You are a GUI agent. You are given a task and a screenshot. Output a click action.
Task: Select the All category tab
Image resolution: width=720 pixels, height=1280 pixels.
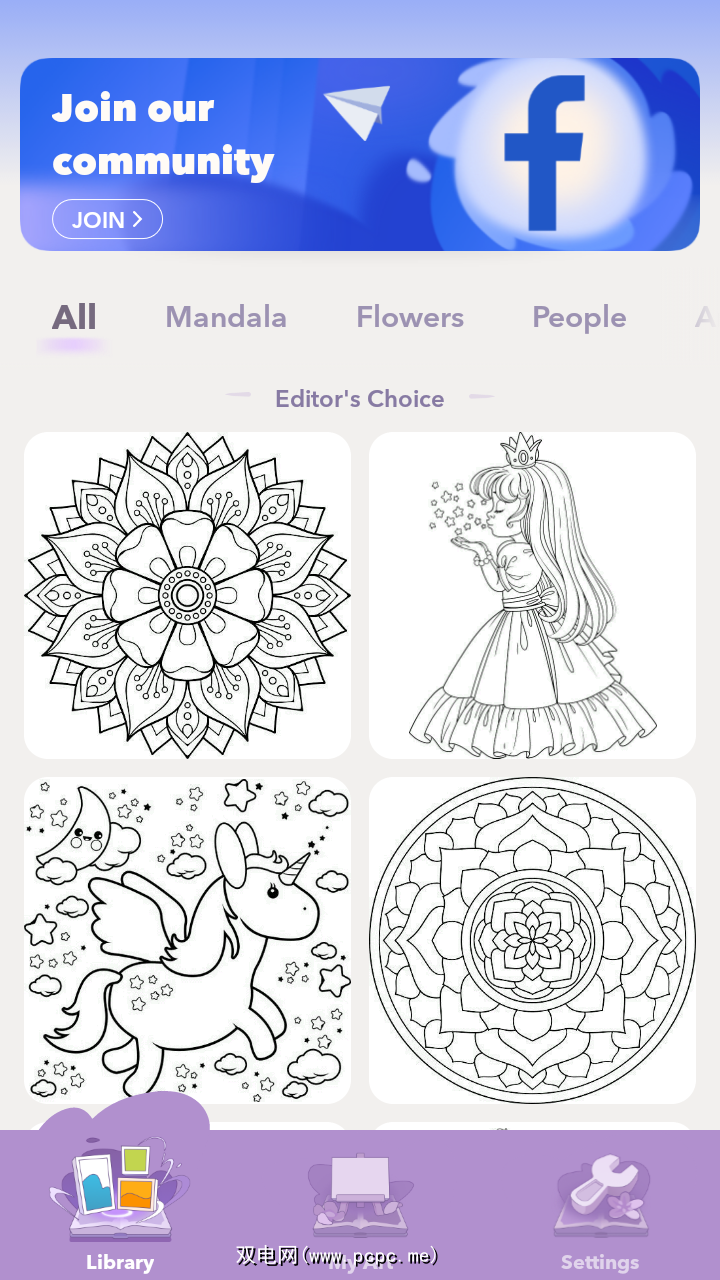click(74, 318)
